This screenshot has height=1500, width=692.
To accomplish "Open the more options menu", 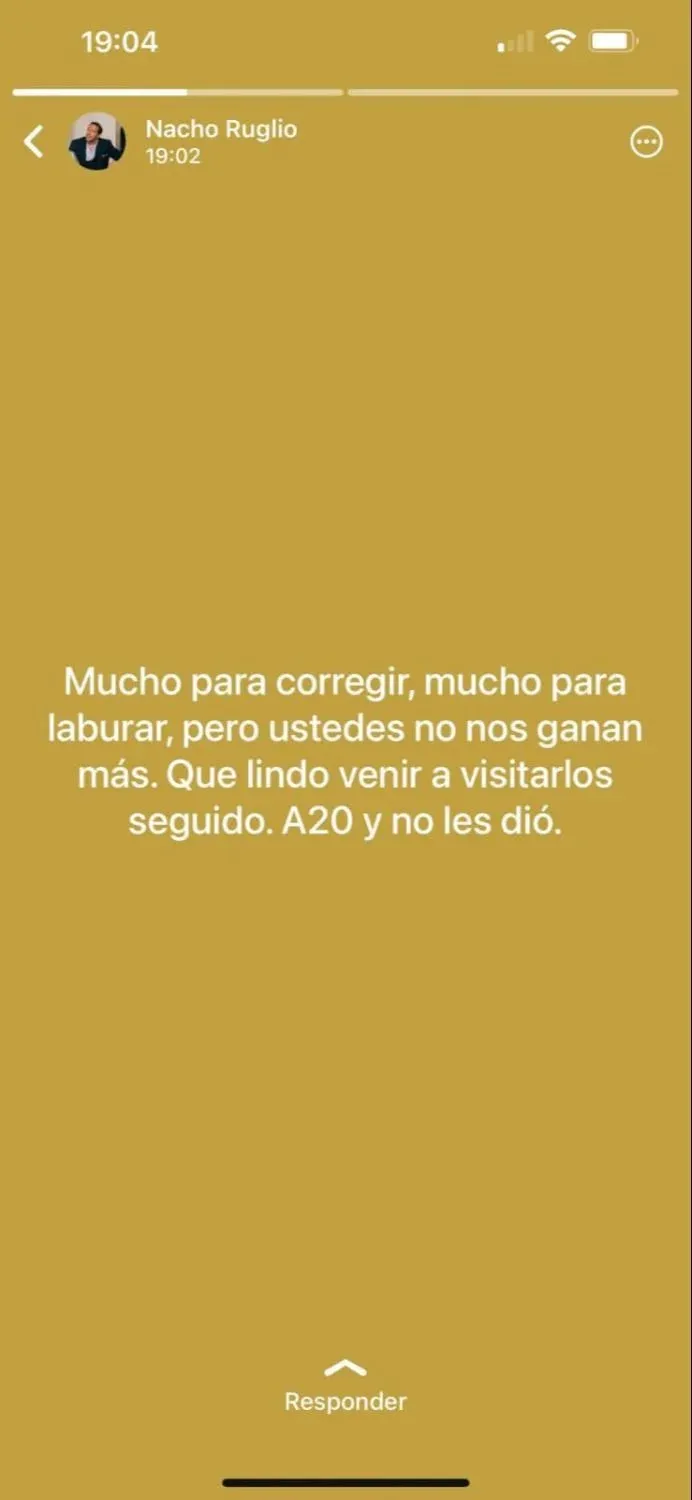I will pyautogui.click(x=646, y=142).
